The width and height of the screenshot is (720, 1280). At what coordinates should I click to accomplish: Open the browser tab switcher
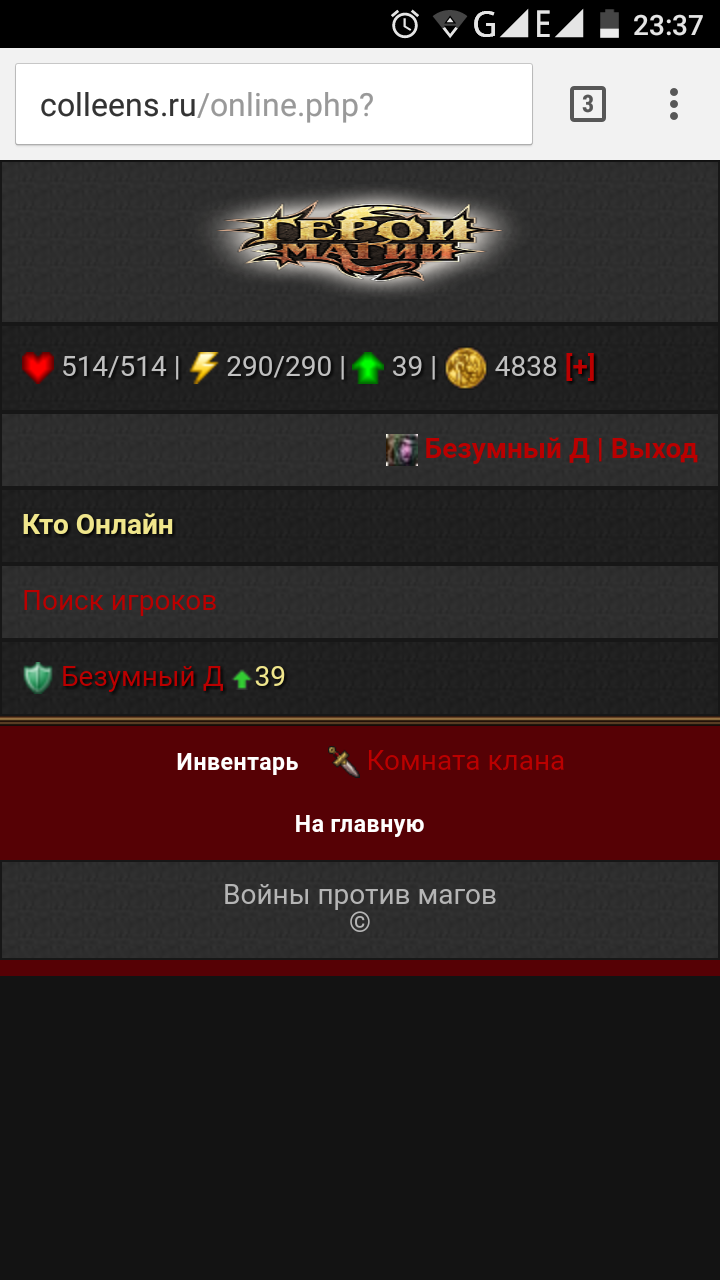coord(588,104)
